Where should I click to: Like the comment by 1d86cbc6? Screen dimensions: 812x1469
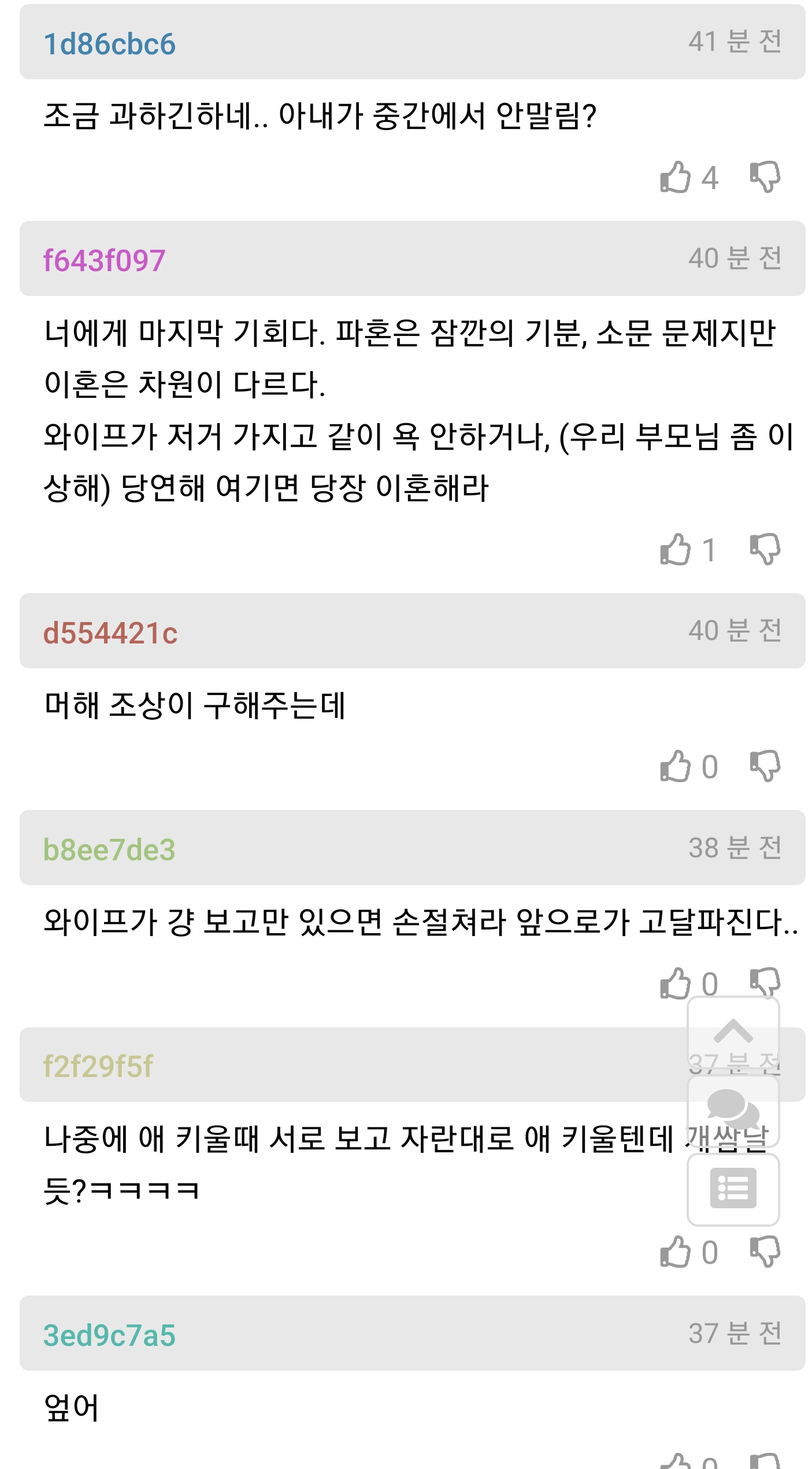[x=675, y=177]
